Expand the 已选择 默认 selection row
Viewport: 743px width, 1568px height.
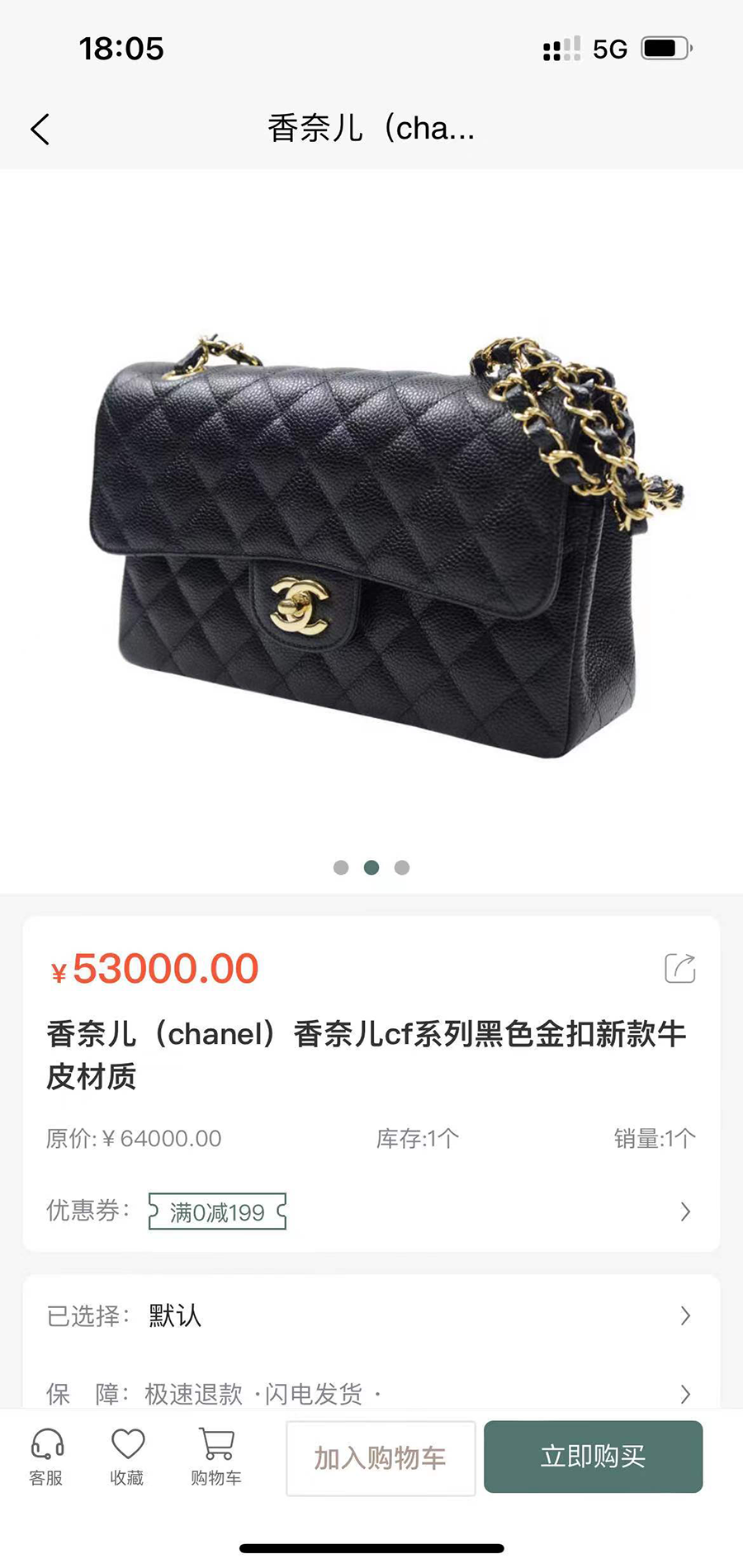coord(685,1316)
